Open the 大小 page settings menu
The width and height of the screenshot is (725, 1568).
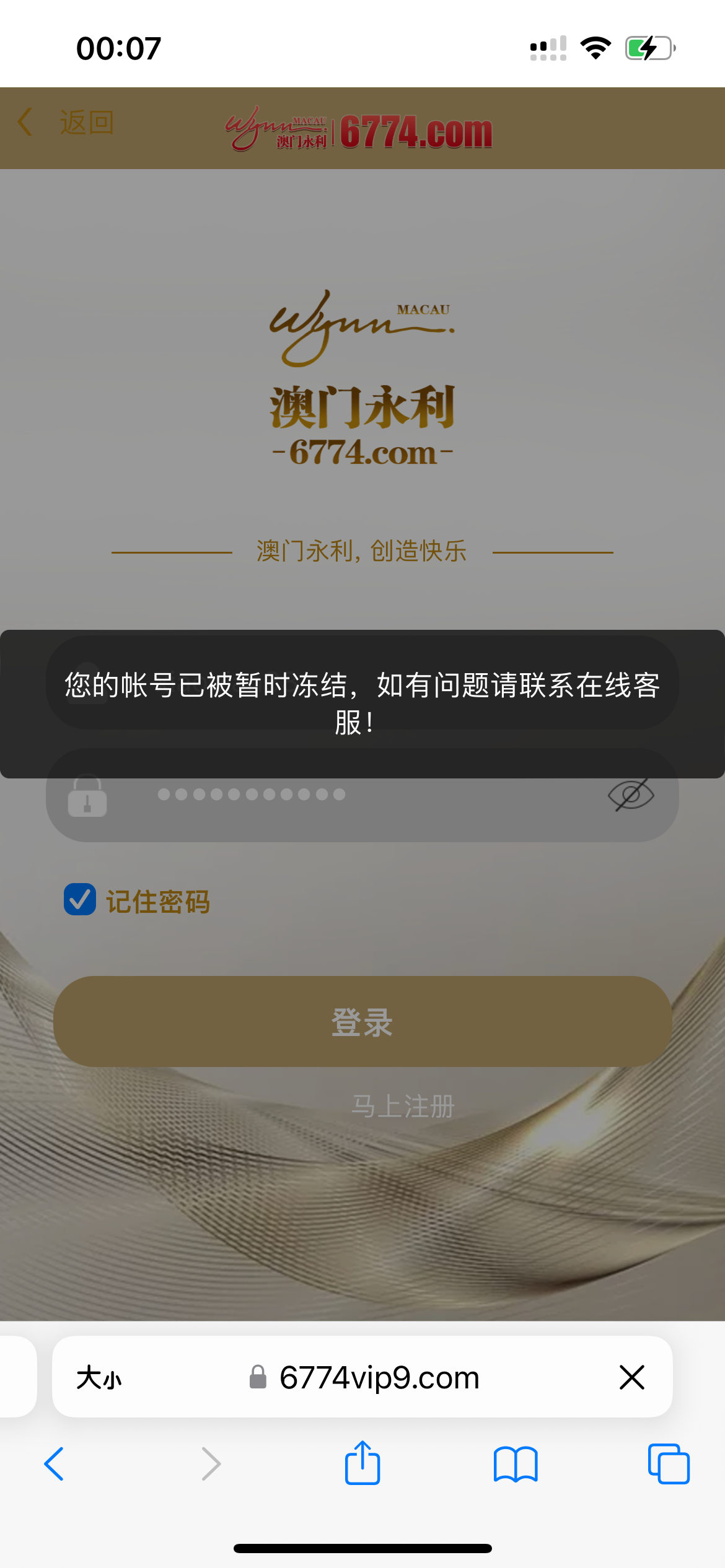point(99,1379)
